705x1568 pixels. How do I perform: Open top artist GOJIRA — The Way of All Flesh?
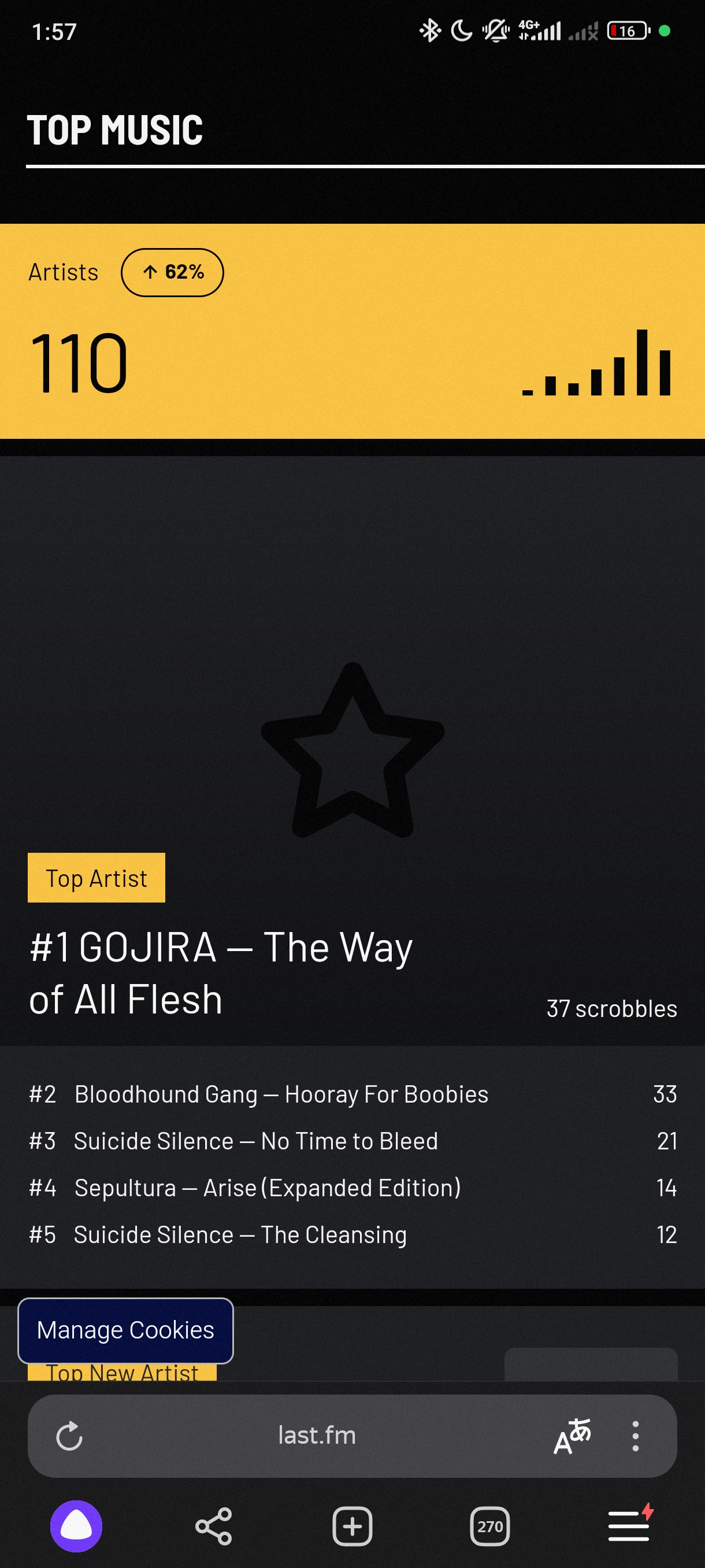click(221, 972)
